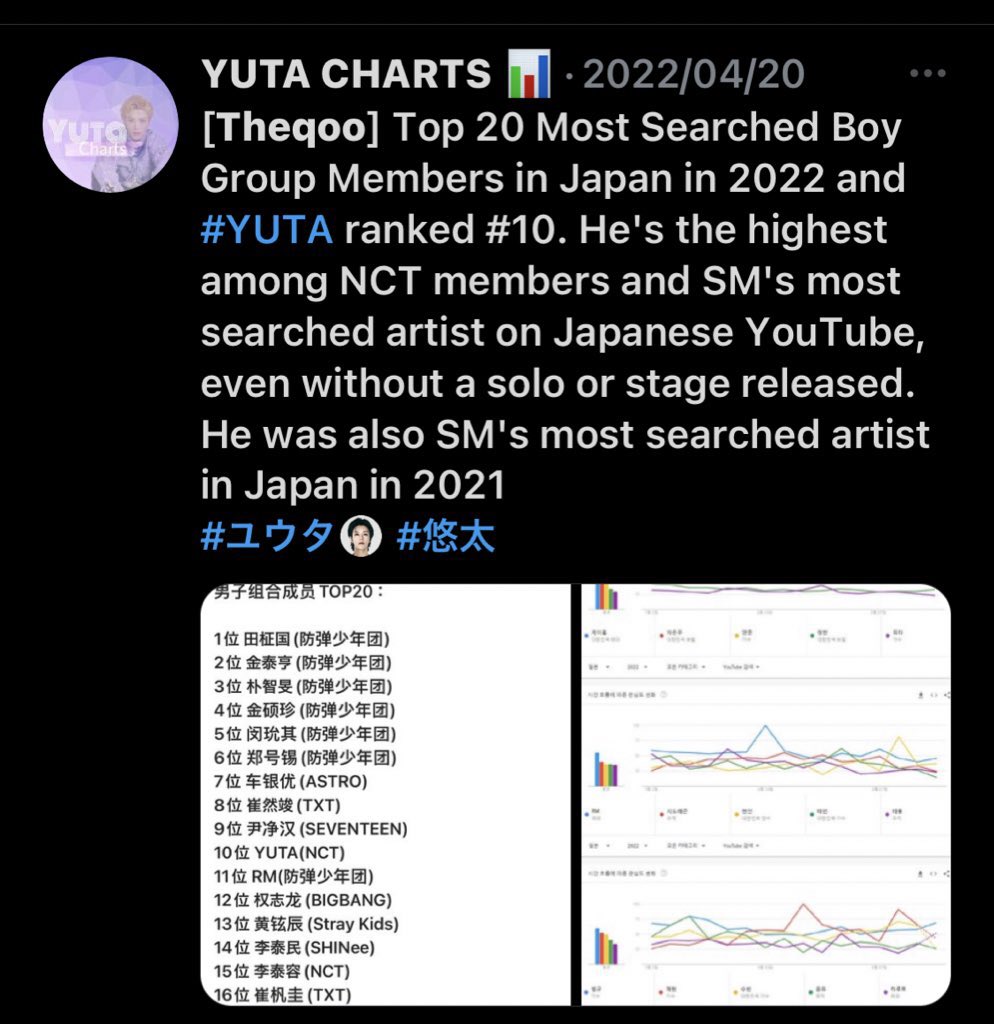Open the #ユウタ hashtag
This screenshot has height=1024, width=994.
[267, 537]
